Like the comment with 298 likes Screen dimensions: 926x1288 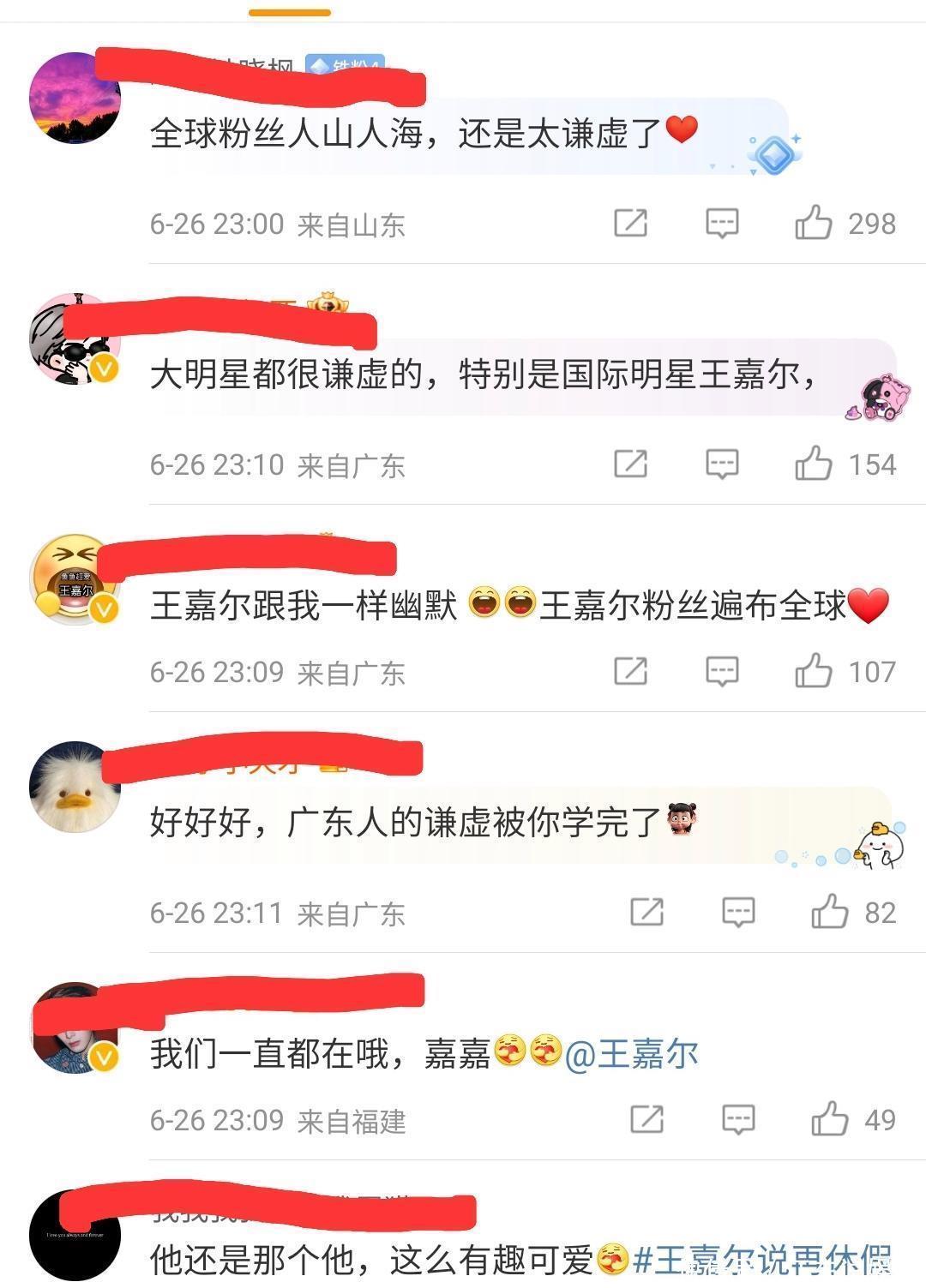(813, 224)
